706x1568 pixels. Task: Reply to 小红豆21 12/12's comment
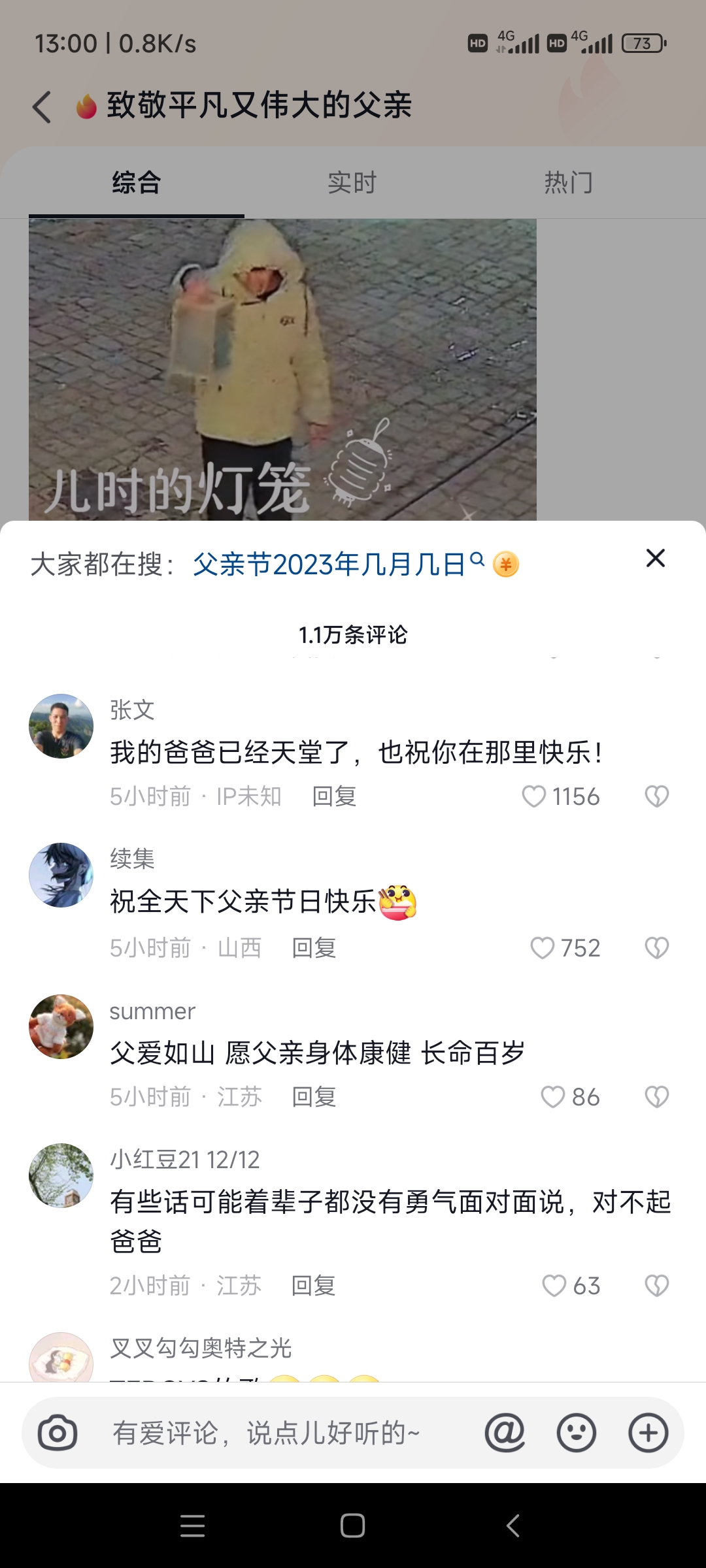[314, 1286]
